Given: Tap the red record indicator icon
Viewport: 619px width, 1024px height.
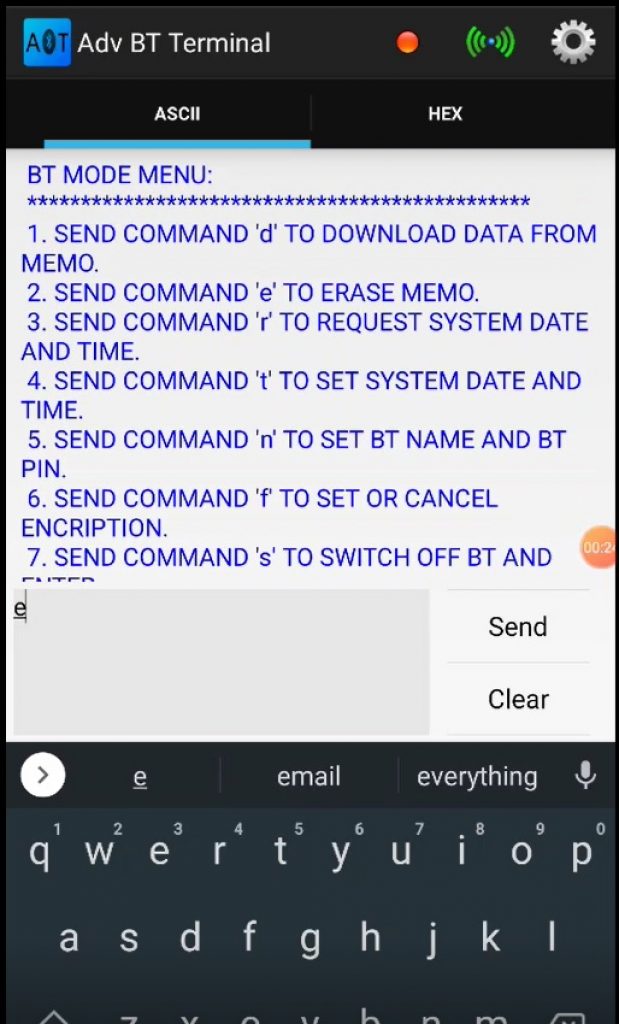Looking at the screenshot, I should coord(407,42).
